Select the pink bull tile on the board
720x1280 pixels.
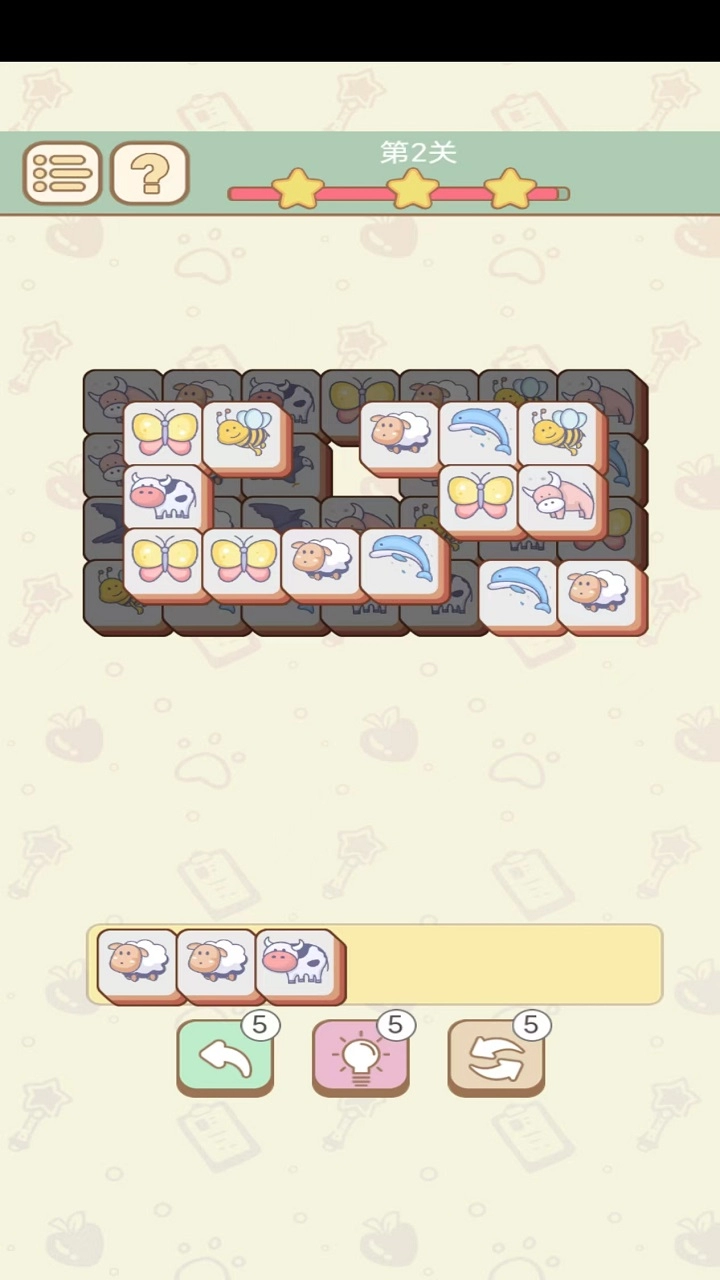click(562, 499)
